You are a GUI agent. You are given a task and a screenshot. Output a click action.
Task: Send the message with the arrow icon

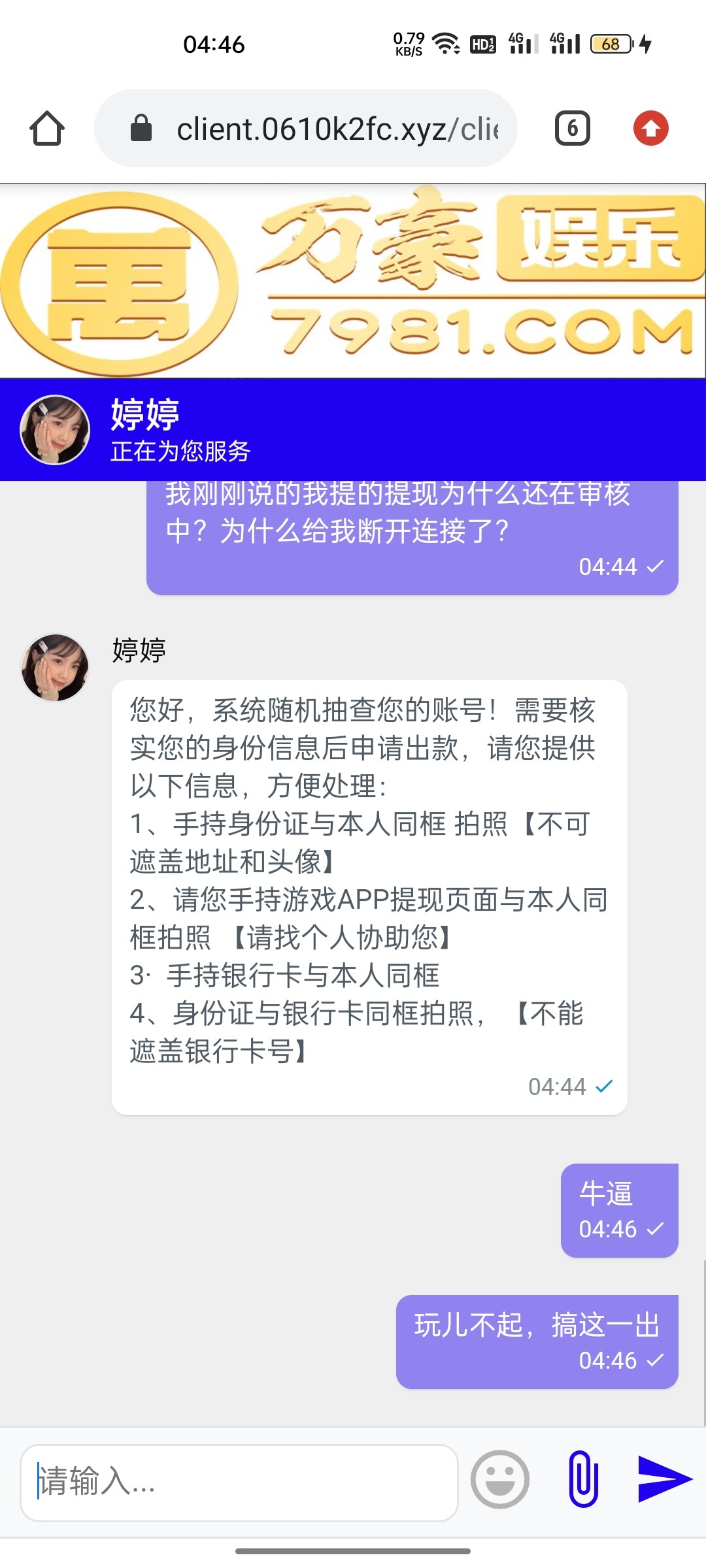click(664, 1478)
